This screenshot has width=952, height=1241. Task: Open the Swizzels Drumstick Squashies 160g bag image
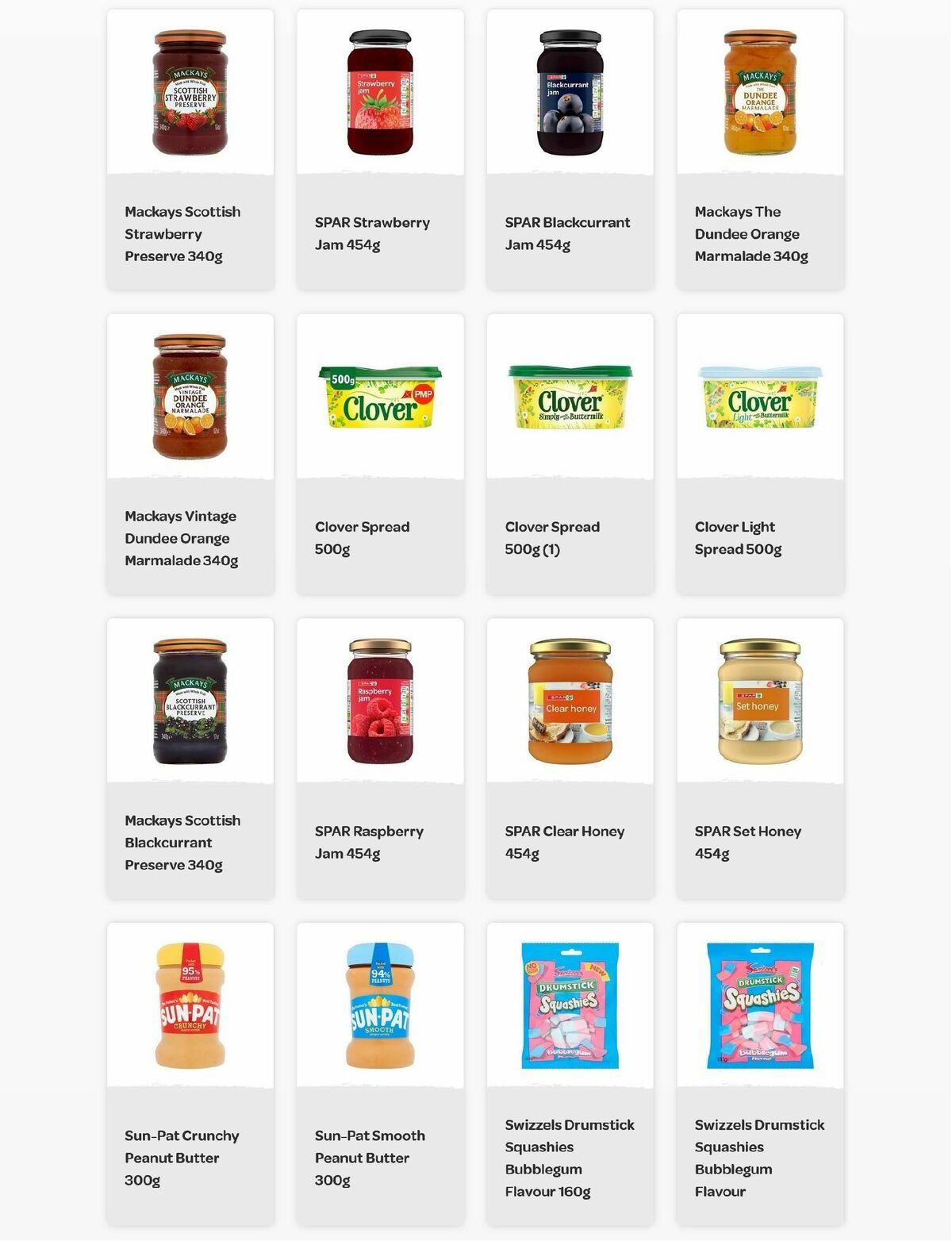pos(568,1006)
